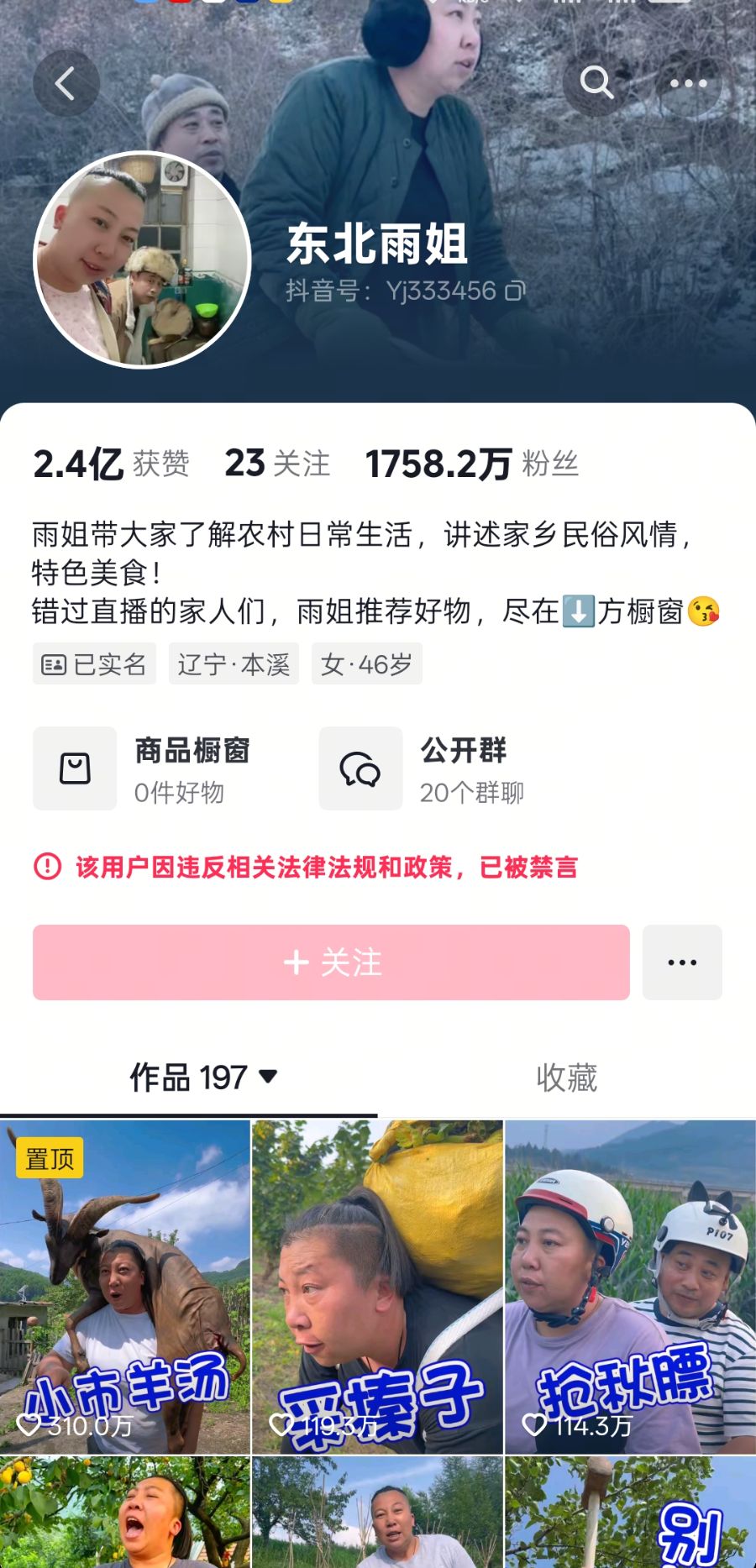Copy the Douyin ID Yj333456
The width and height of the screenshot is (756, 1568).
pos(514,291)
